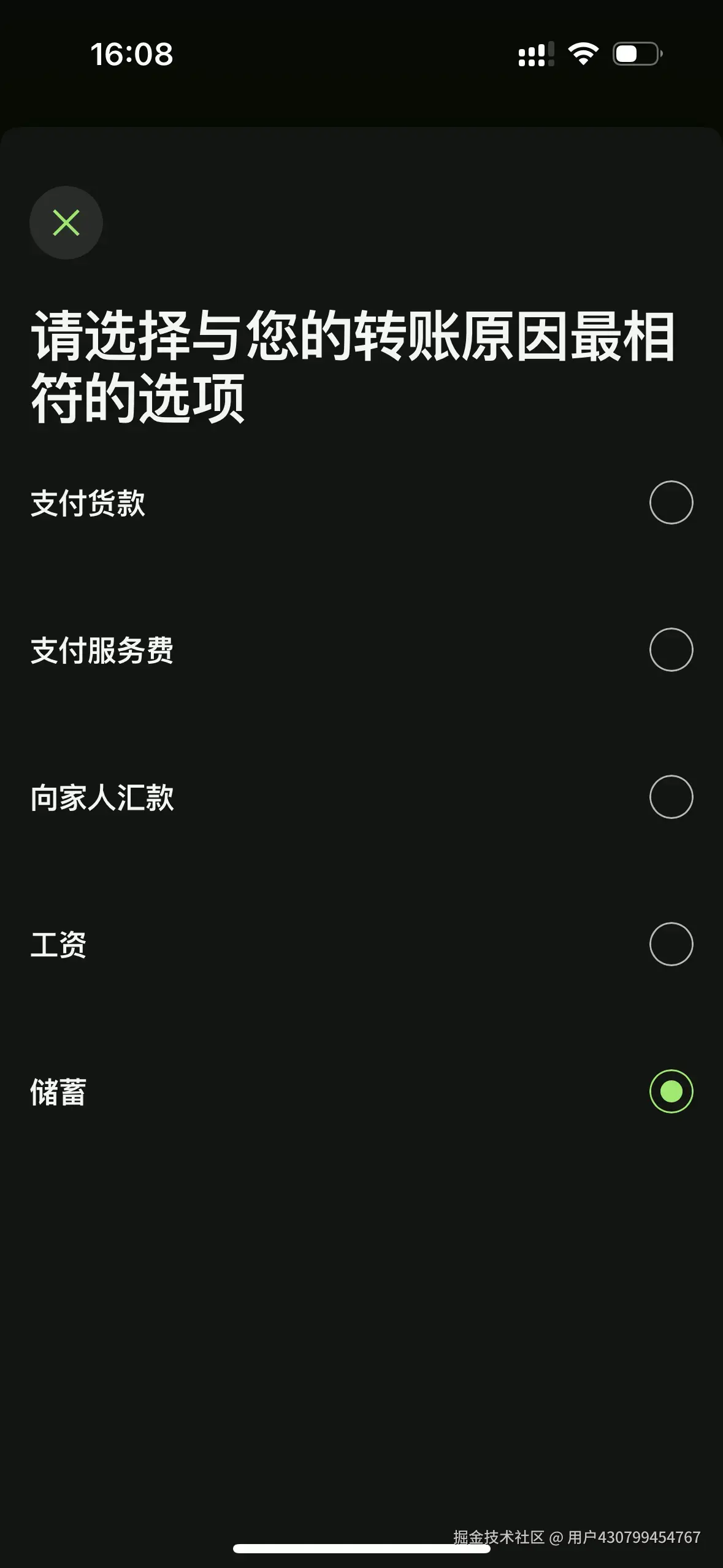Choose the 支付服务费 option
Screen dimensions: 723x1568
(x=671, y=650)
